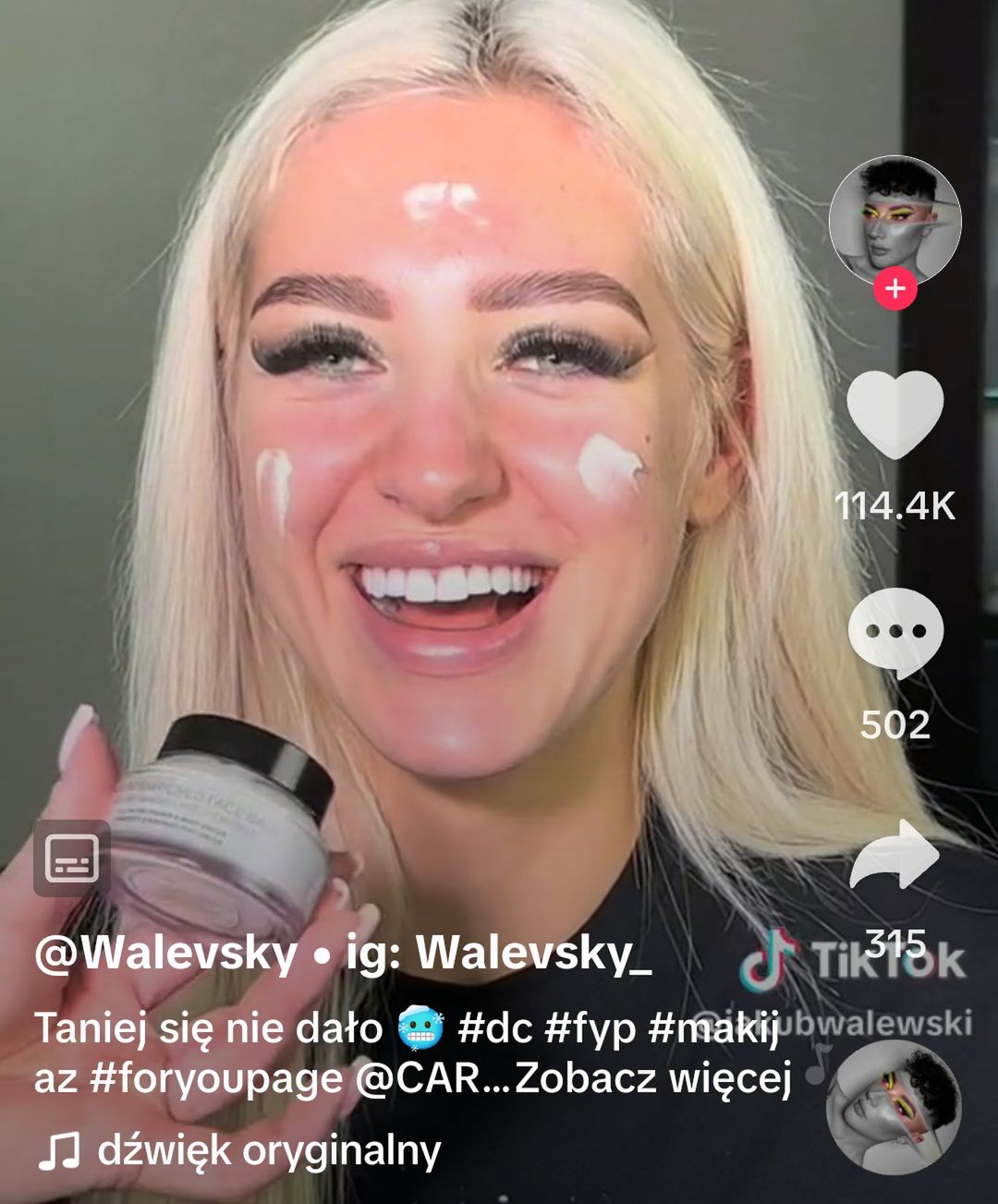Viewport: 998px width, 1204px height.
Task: Open the comments section
Action: point(895,633)
